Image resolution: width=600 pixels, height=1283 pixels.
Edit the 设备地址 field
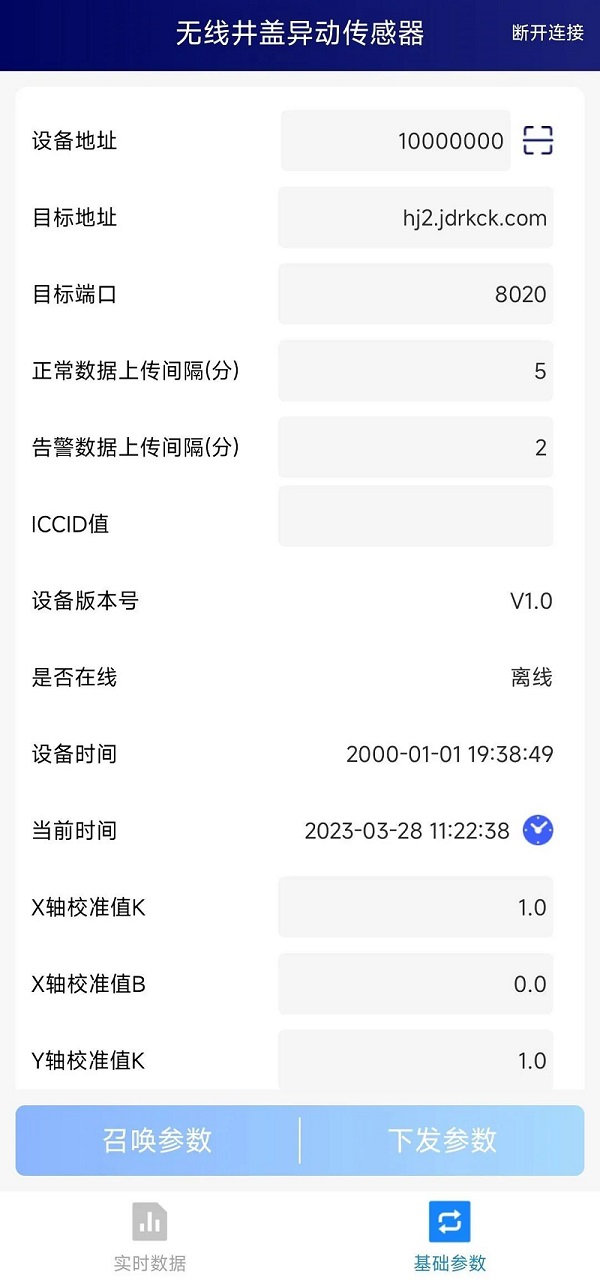(395, 141)
